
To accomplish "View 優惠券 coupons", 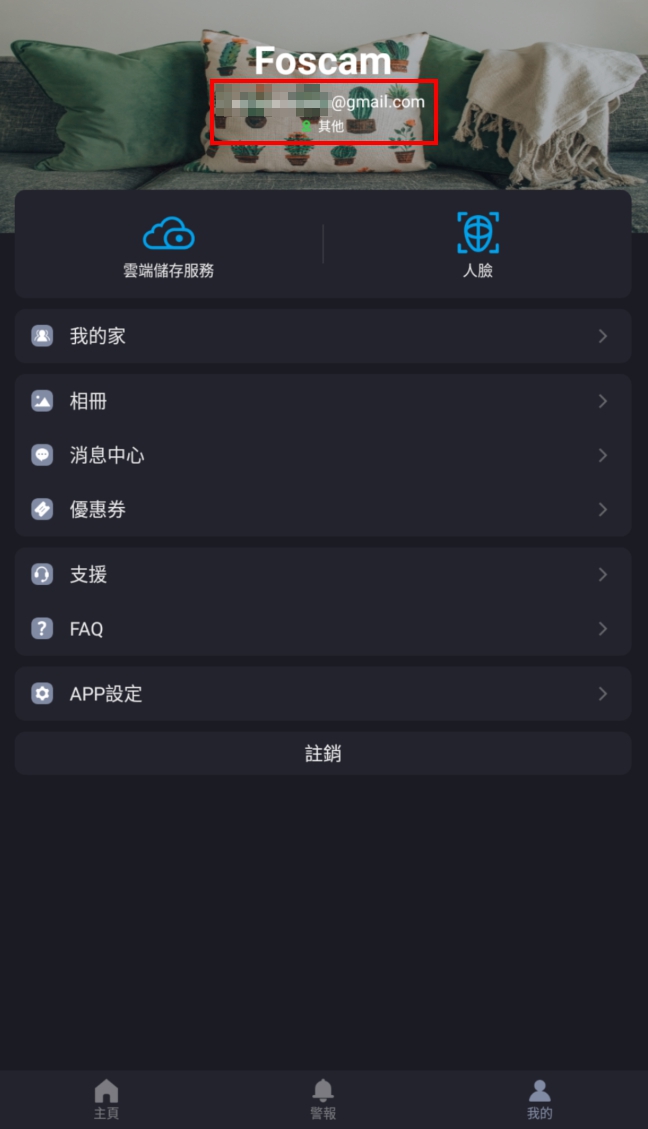I will point(323,509).
